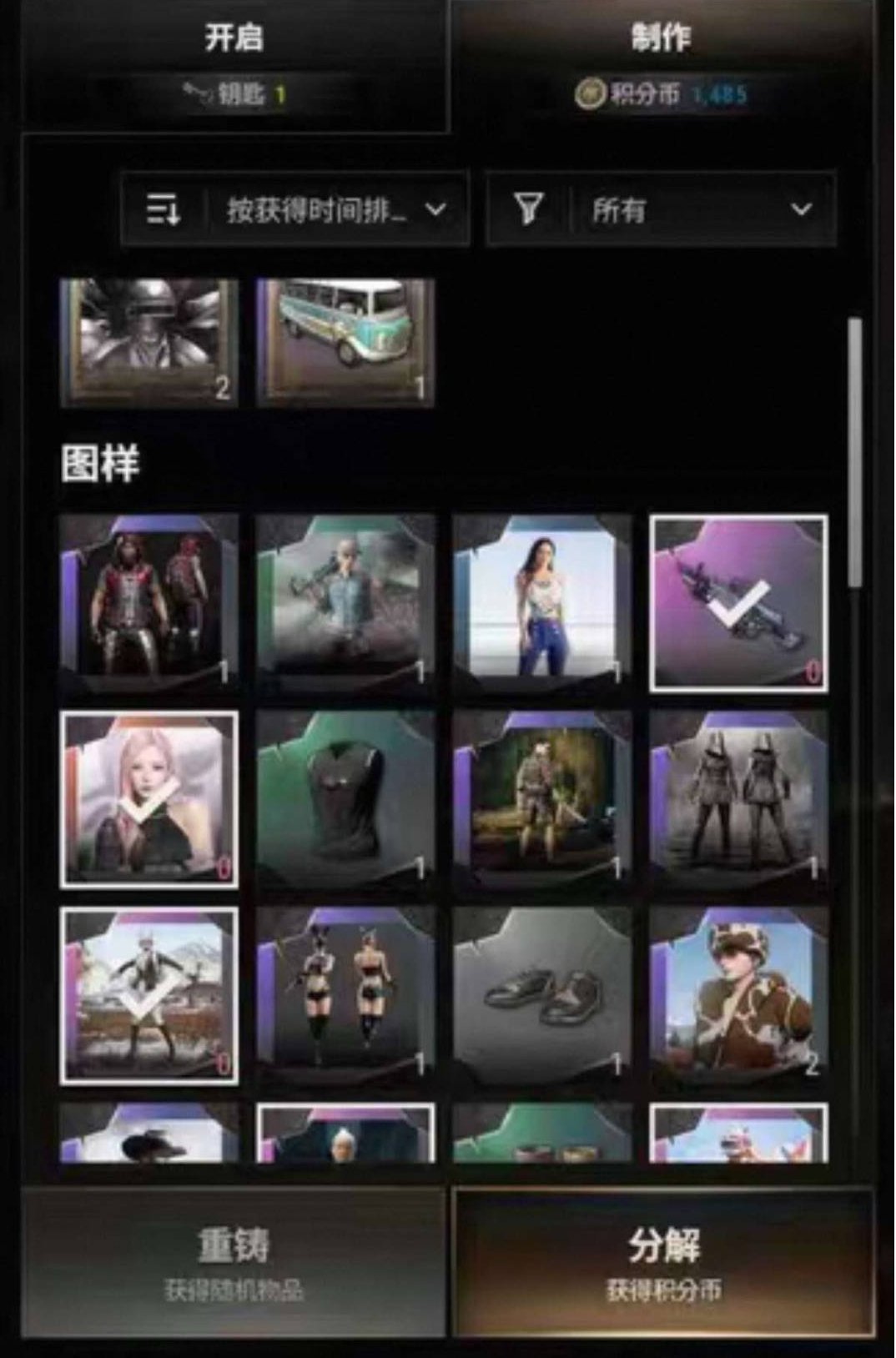This screenshot has width=896, height=1358.
Task: Select the red-hooded outfit item
Action: click(x=149, y=602)
